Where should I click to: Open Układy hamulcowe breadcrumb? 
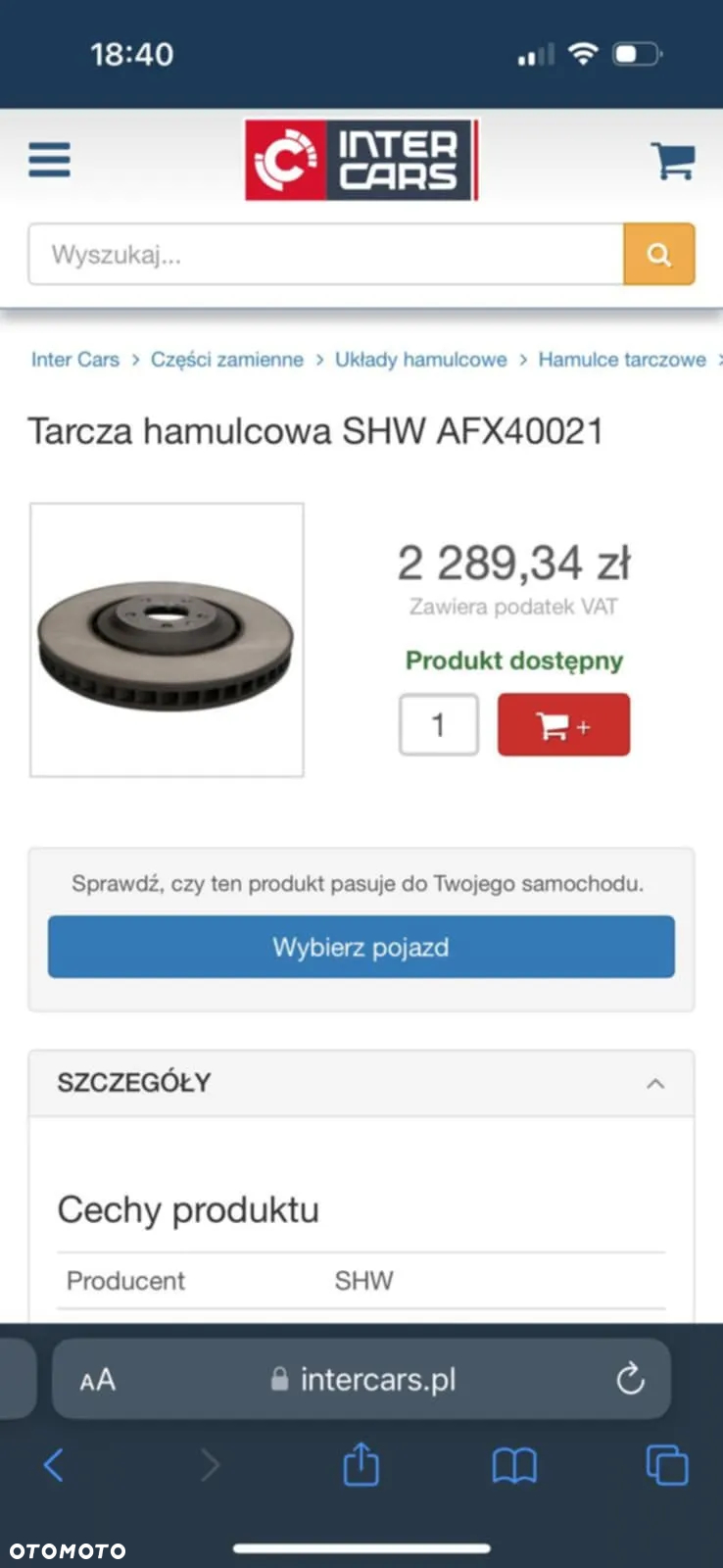coord(420,360)
